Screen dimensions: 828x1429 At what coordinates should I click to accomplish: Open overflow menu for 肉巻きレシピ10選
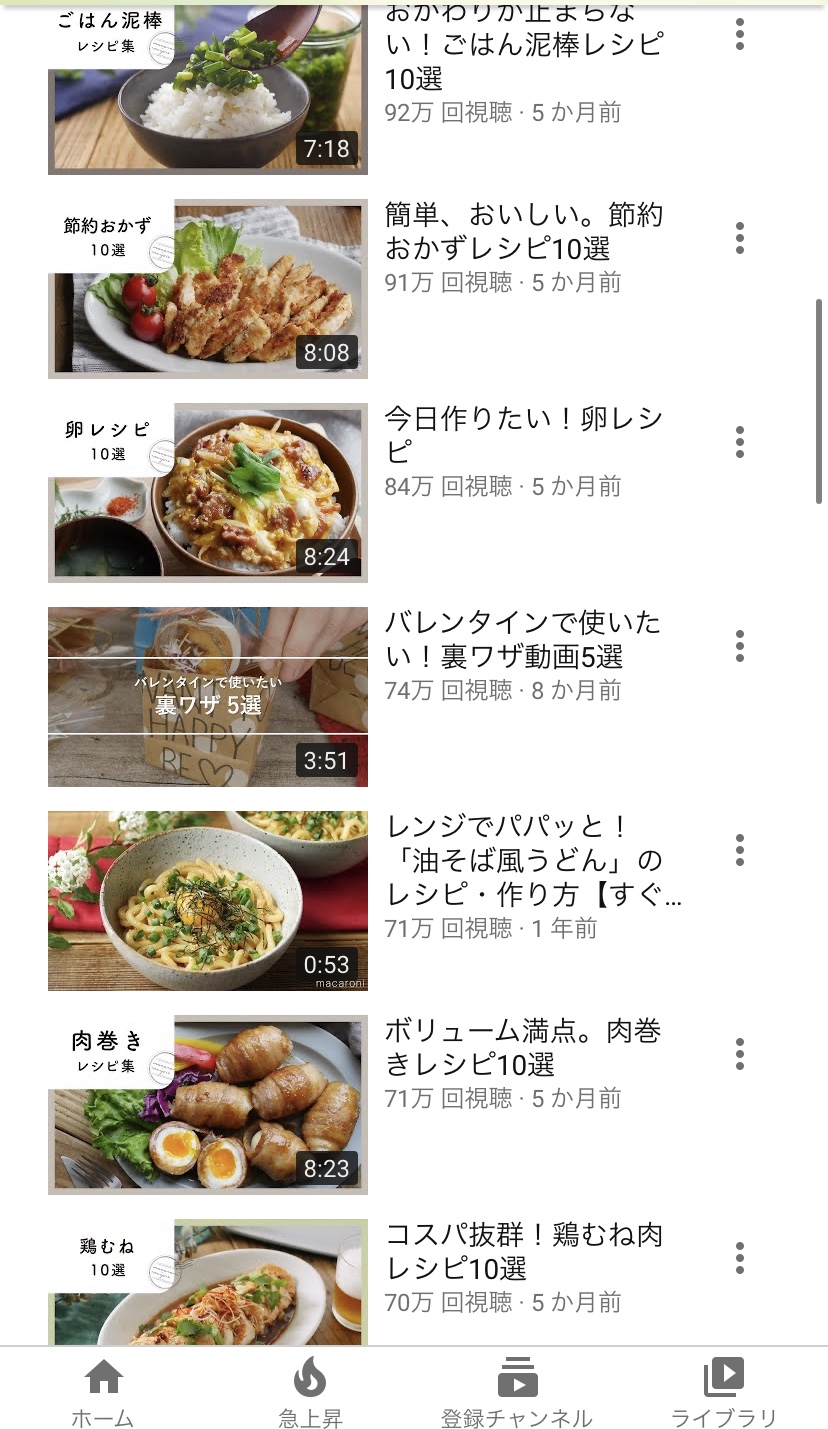[740, 1054]
